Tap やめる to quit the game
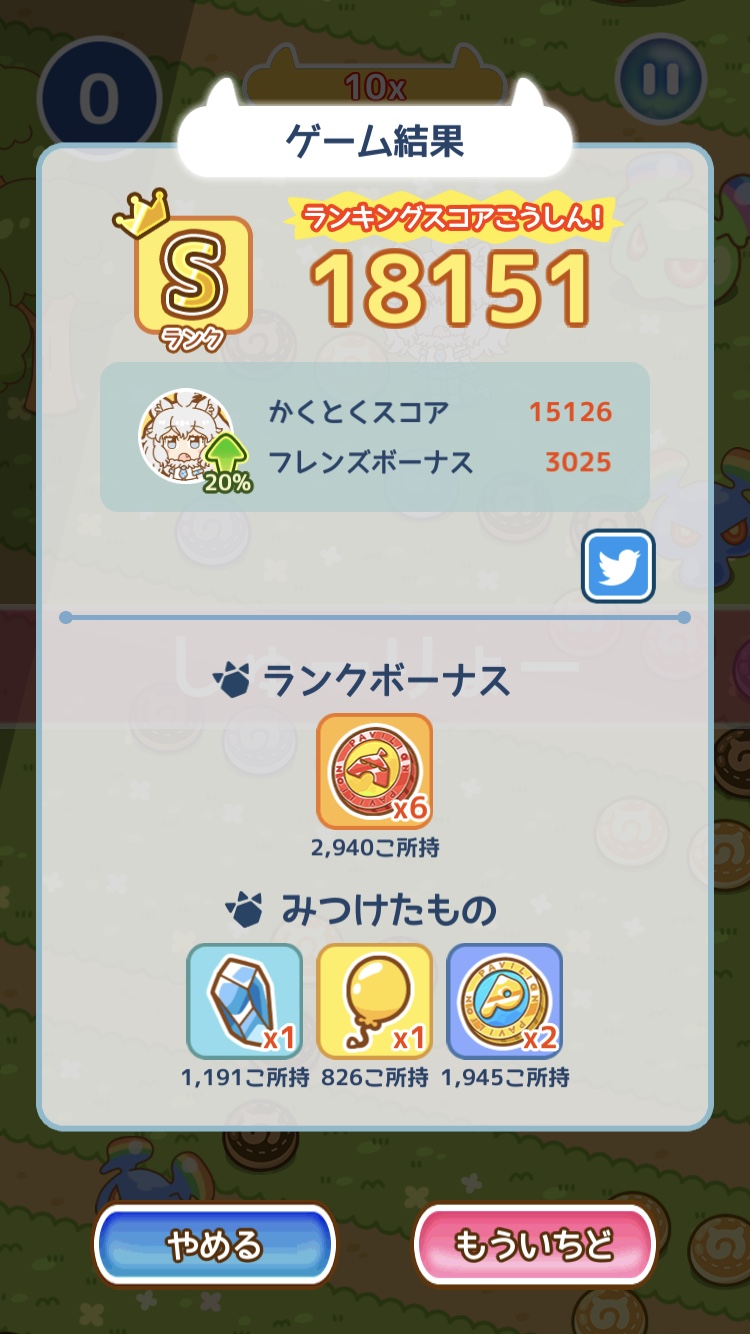Screen dimensions: 750x1334 215,1245
